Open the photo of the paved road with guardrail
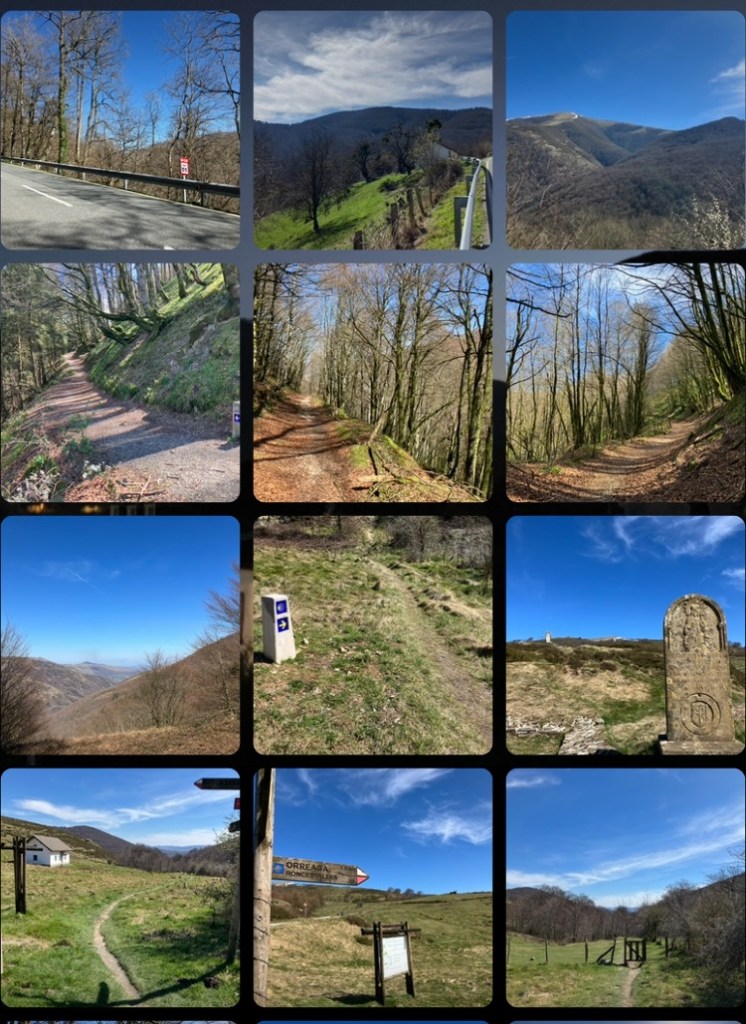The image size is (746, 1024). click(x=120, y=130)
